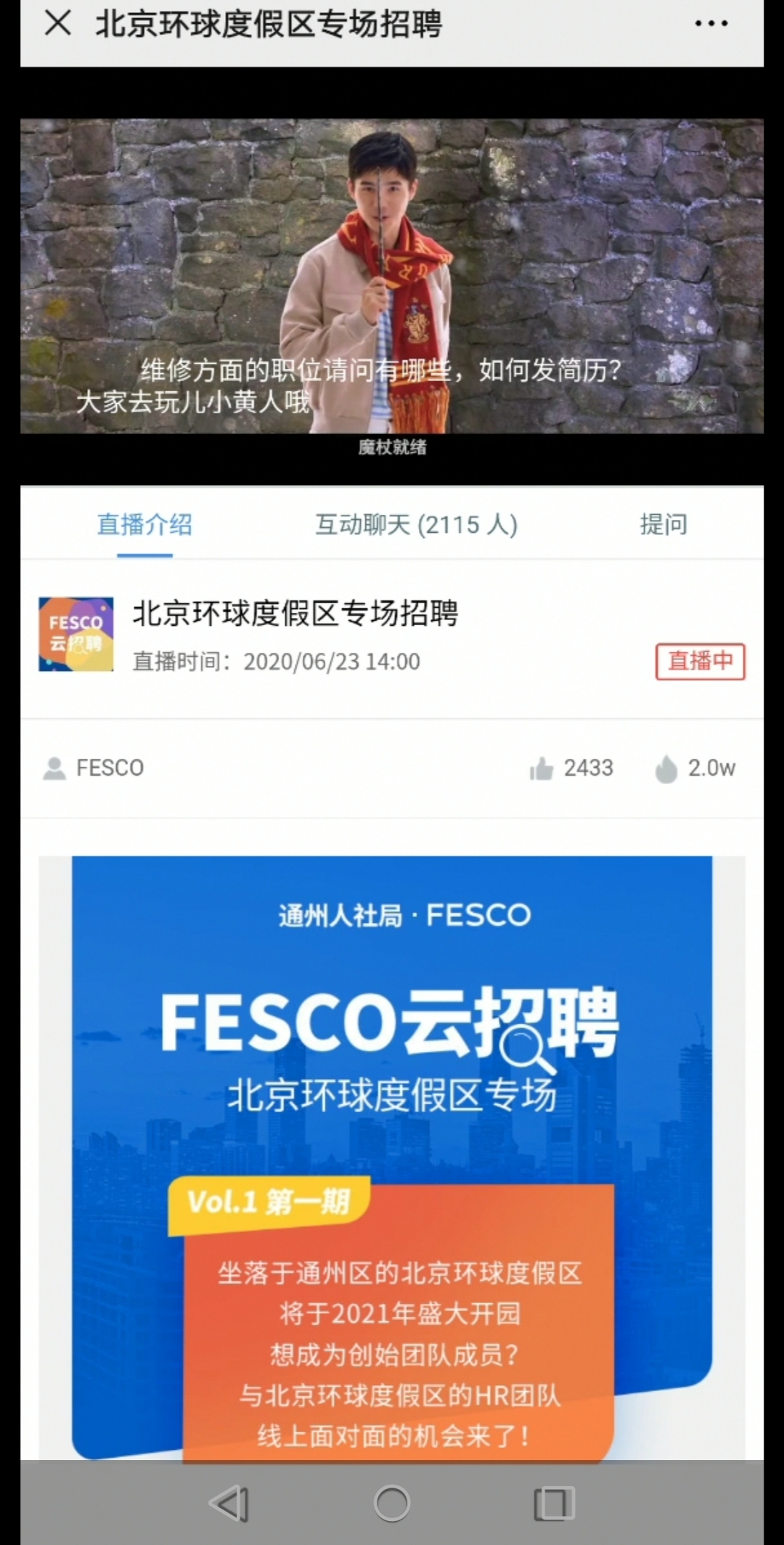Screen dimensions: 784x1545
Task: Open the recent apps view
Action: [x=554, y=1503]
